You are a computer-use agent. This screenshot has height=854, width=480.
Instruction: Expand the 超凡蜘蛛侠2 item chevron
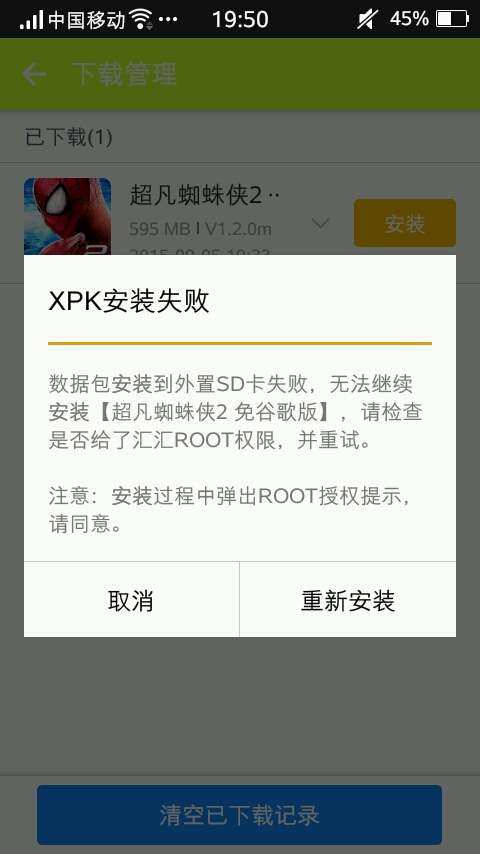320,223
